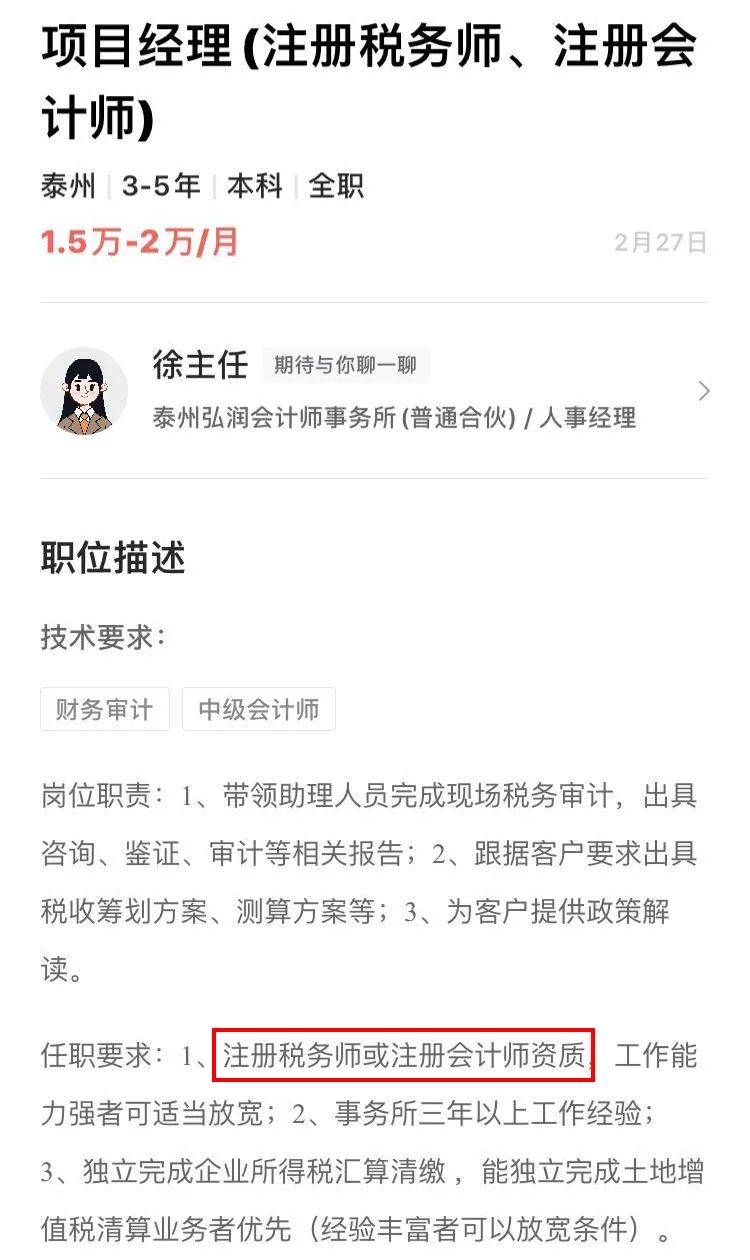
Task: Select the 3-5年 experience requirement
Action: point(157,186)
